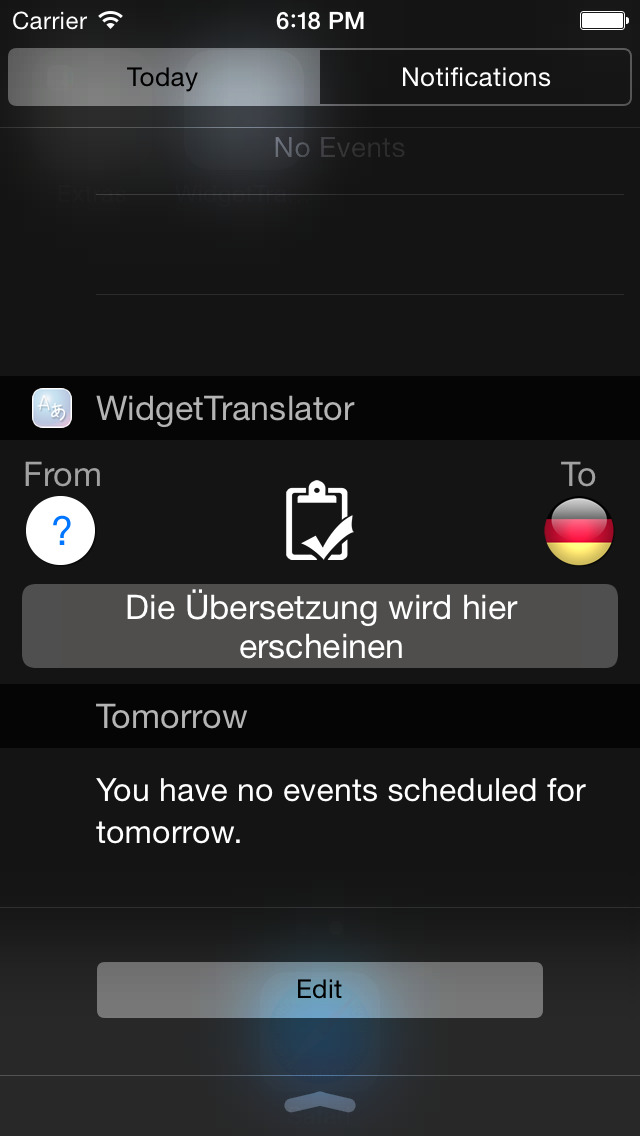Screen dimensions: 640x1136
Task: Paste clipboard text with the clipboard icon
Action: [320, 520]
